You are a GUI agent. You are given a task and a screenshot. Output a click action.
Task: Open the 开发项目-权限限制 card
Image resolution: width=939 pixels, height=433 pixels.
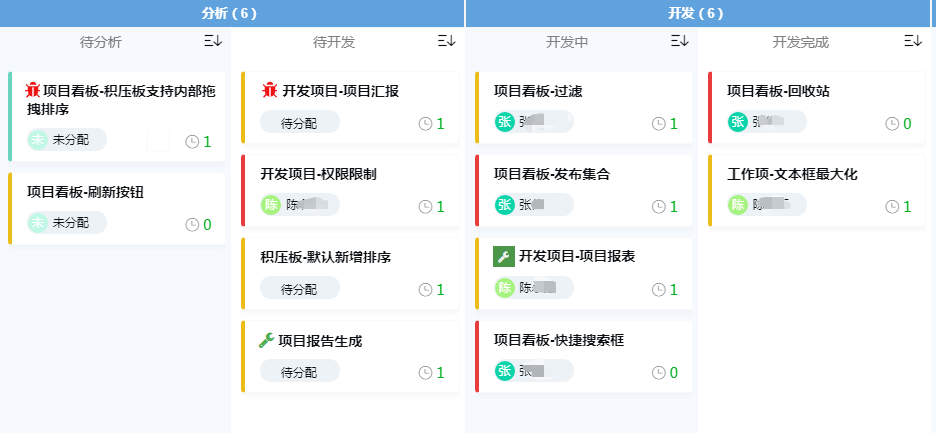coord(350,190)
